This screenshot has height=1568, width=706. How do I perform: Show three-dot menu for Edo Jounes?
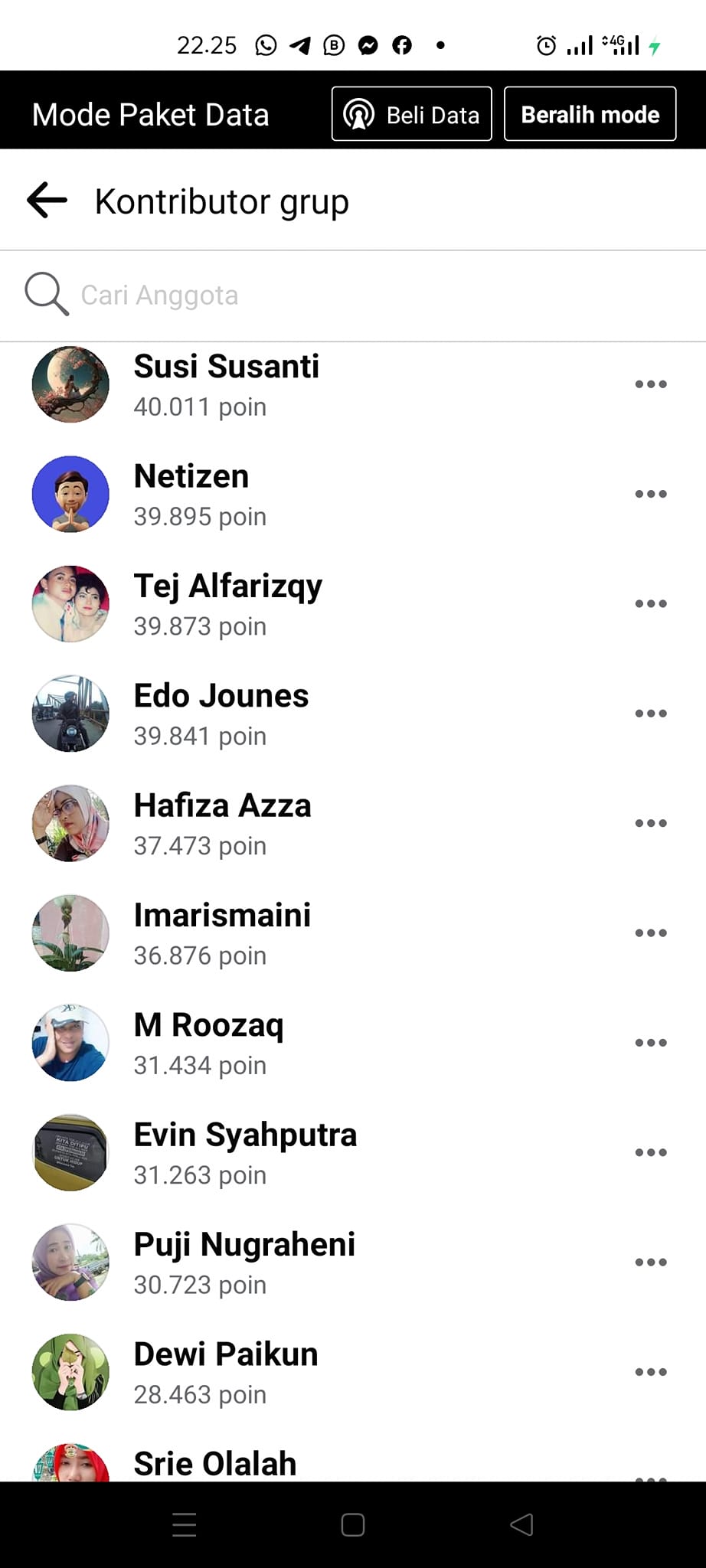point(650,714)
